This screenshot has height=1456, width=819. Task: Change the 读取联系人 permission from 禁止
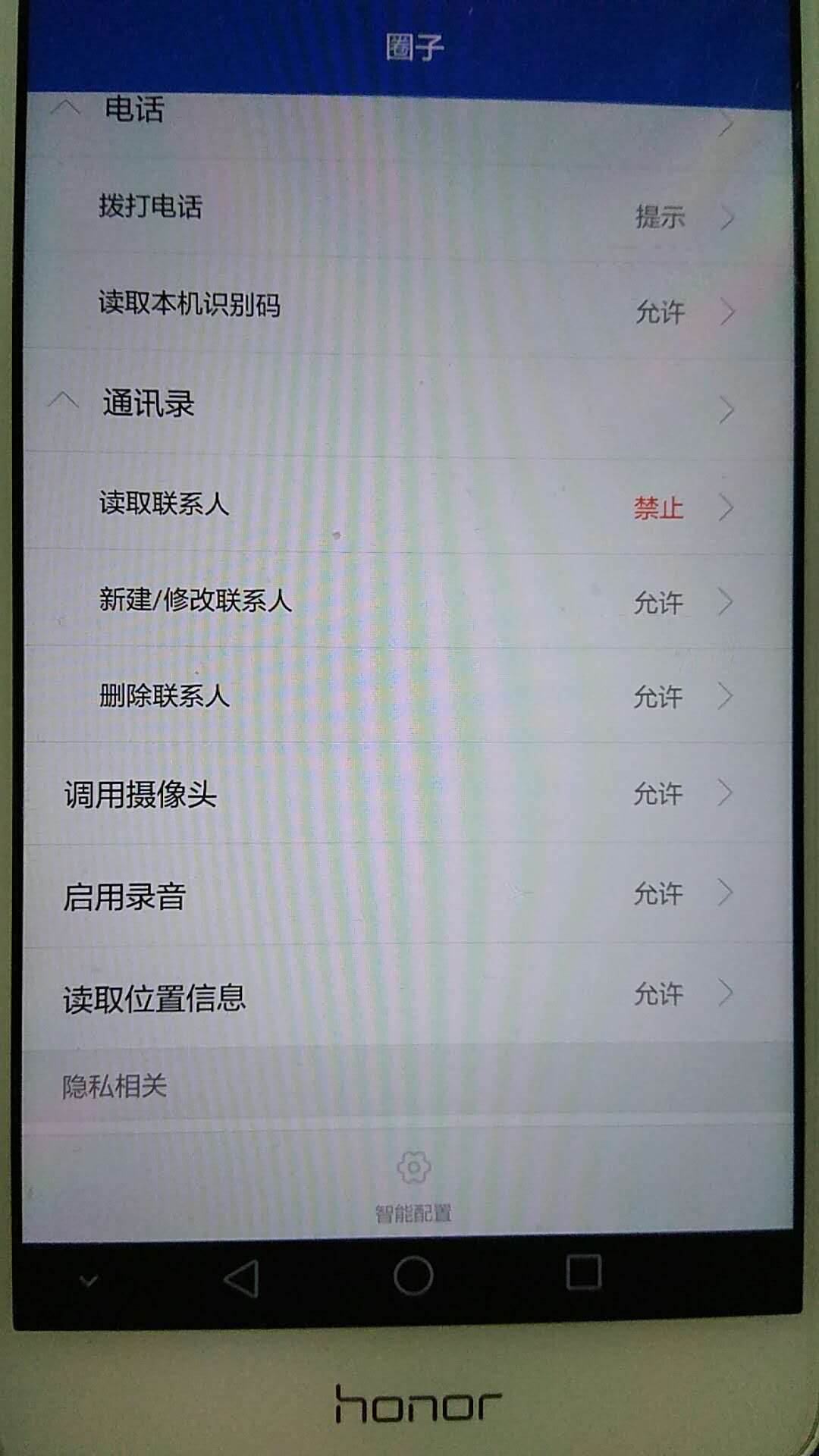click(x=658, y=507)
